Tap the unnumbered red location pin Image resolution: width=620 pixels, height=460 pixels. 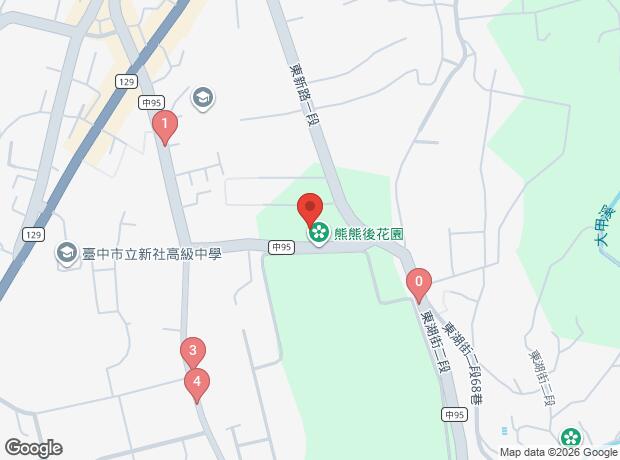click(x=310, y=210)
